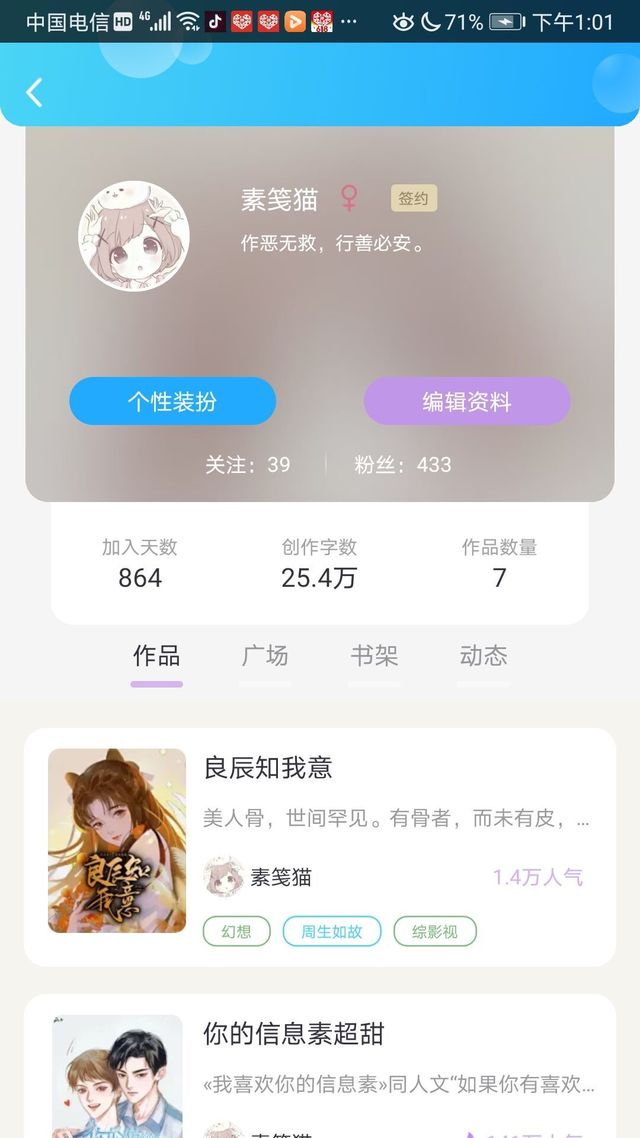This screenshot has width=640, height=1138.
Task: View the 粉丝 followers list
Action: (x=402, y=464)
